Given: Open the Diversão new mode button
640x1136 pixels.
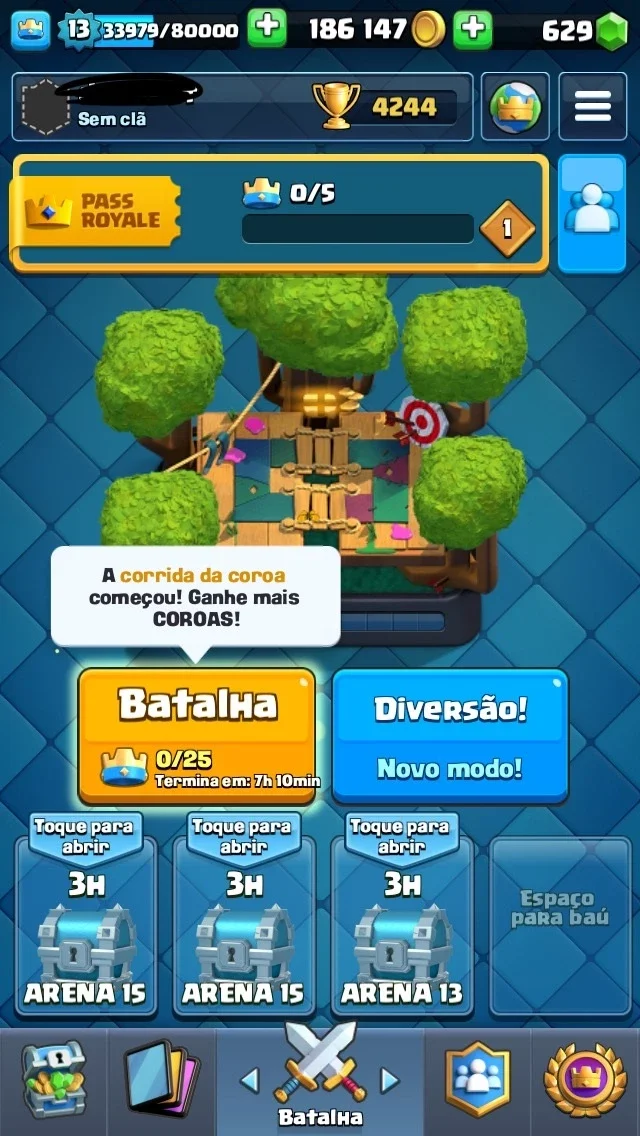Looking at the screenshot, I should point(449,735).
